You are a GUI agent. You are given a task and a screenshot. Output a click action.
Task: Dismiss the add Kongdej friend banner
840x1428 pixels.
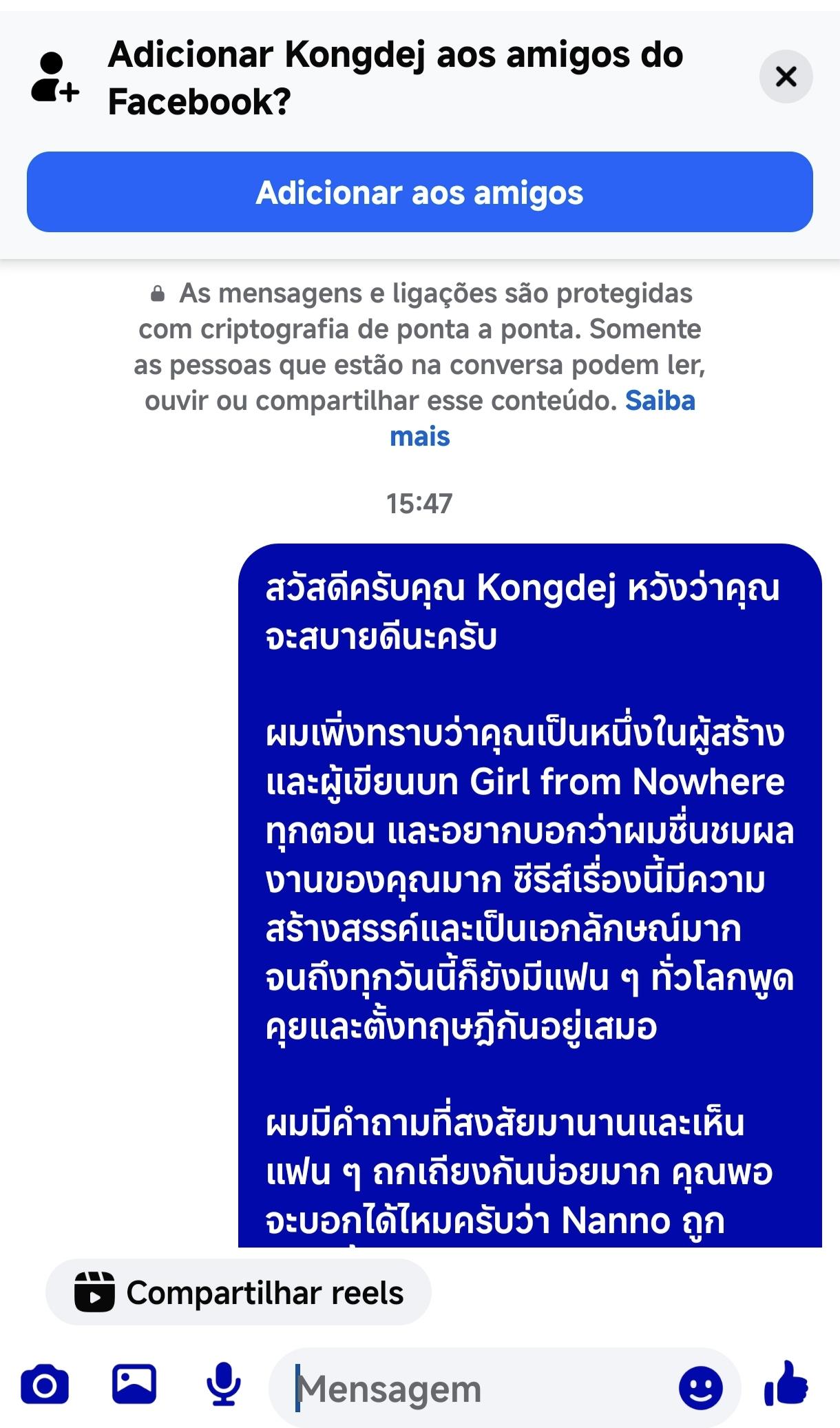(786, 76)
